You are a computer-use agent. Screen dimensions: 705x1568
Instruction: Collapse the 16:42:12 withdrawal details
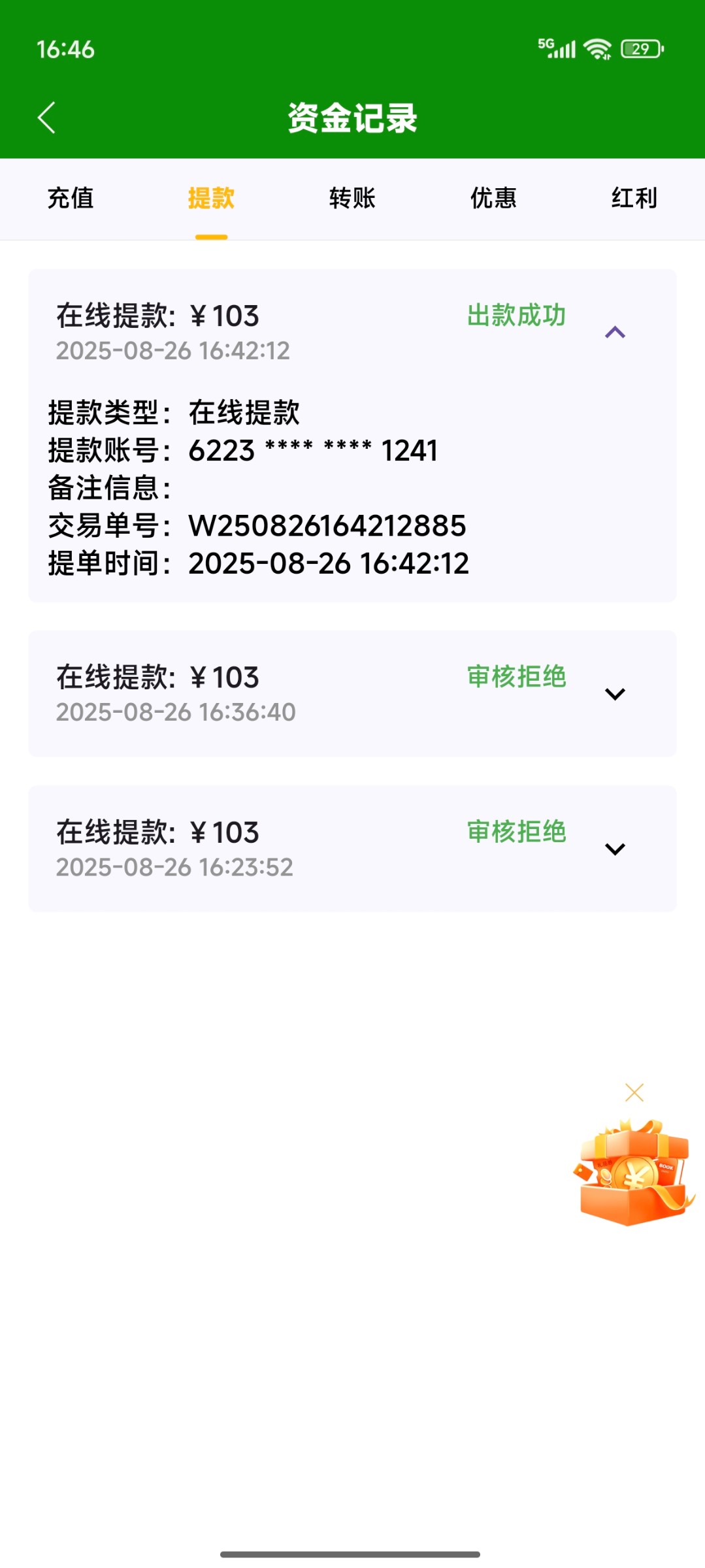tap(615, 333)
